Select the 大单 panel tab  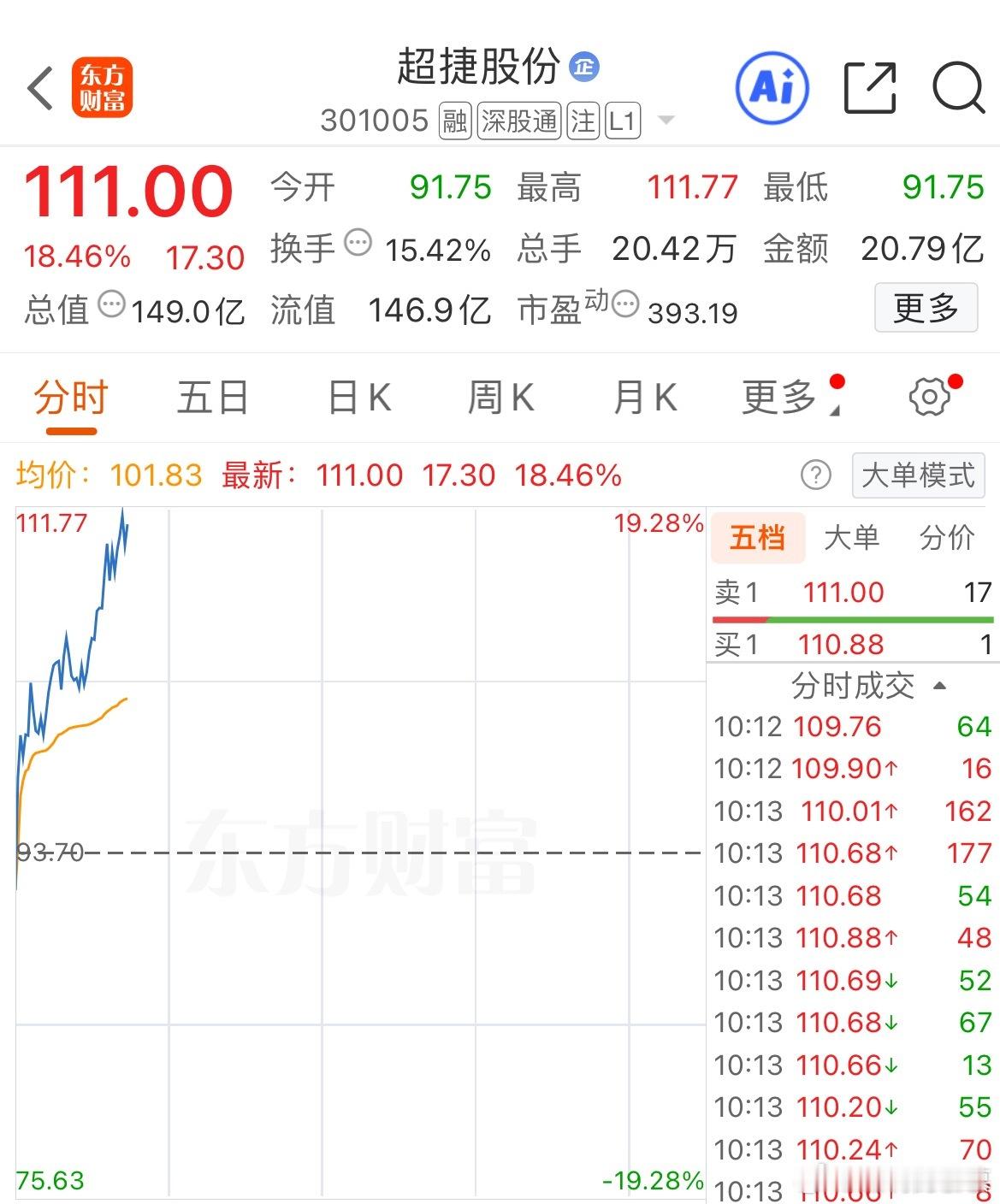[853, 538]
